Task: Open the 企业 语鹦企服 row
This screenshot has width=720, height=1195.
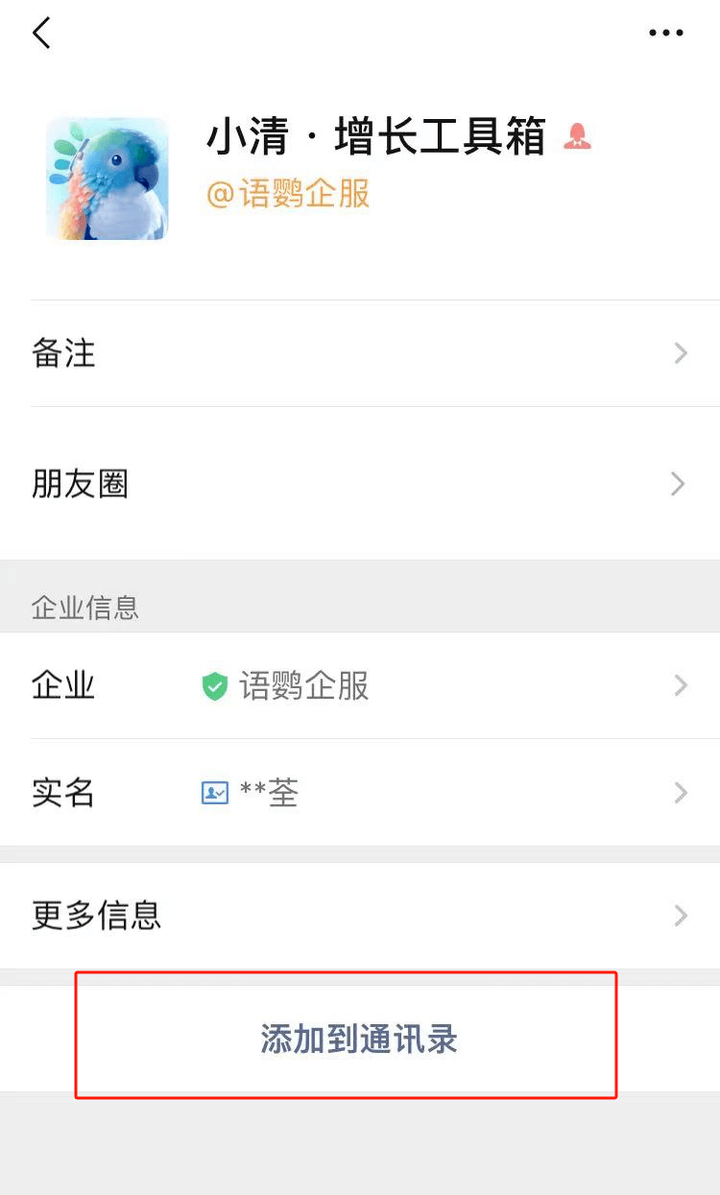Action: 360,686
